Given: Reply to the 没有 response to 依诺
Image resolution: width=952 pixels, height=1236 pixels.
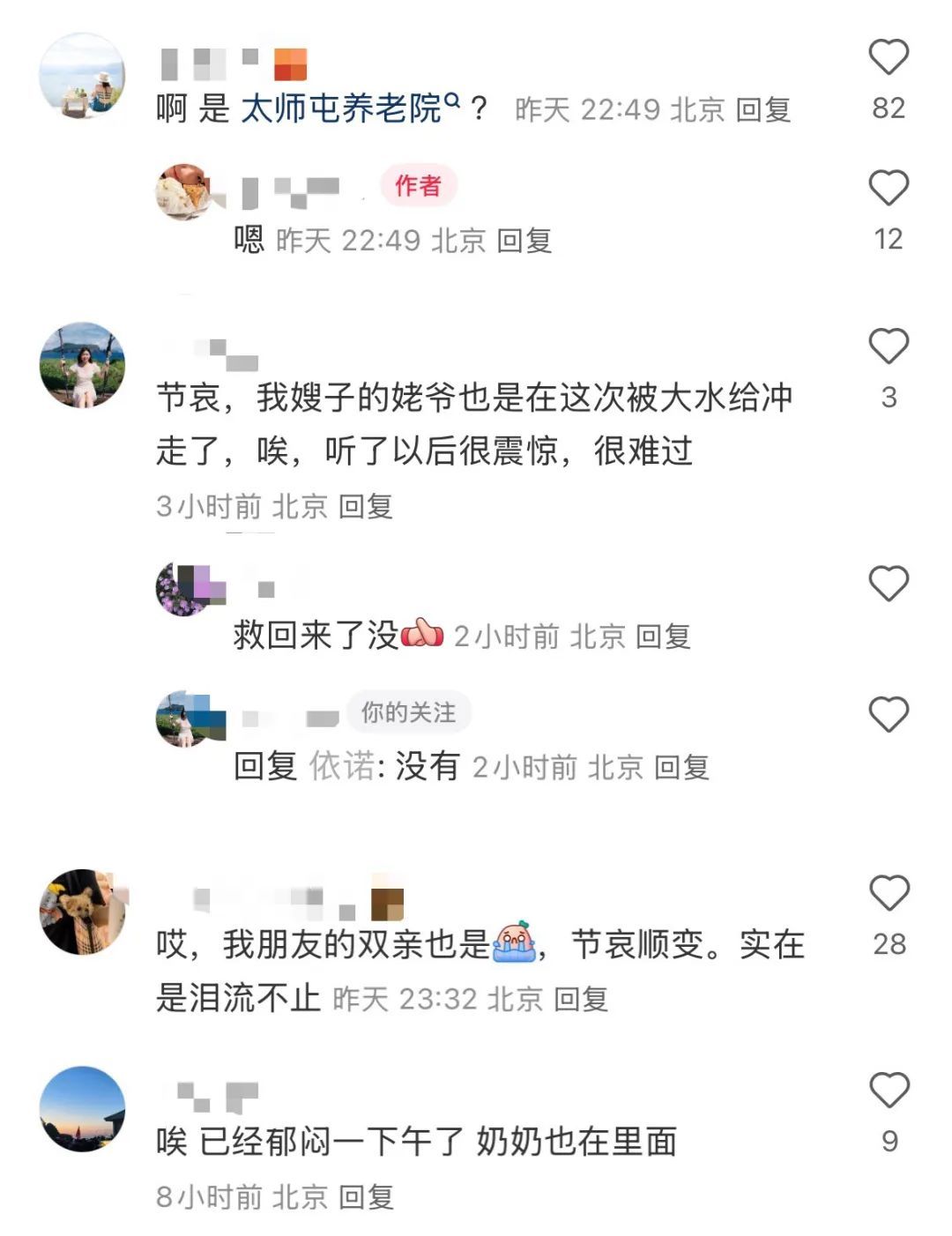Looking at the screenshot, I should pyautogui.click(x=682, y=767).
